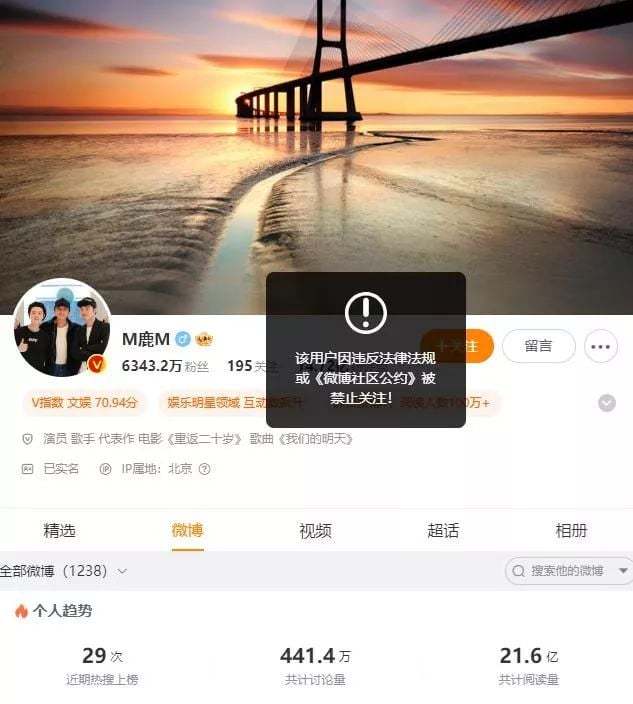Viewport: 633px width, 704px height.
Task: Select the 微博 tab
Action: (x=187, y=530)
